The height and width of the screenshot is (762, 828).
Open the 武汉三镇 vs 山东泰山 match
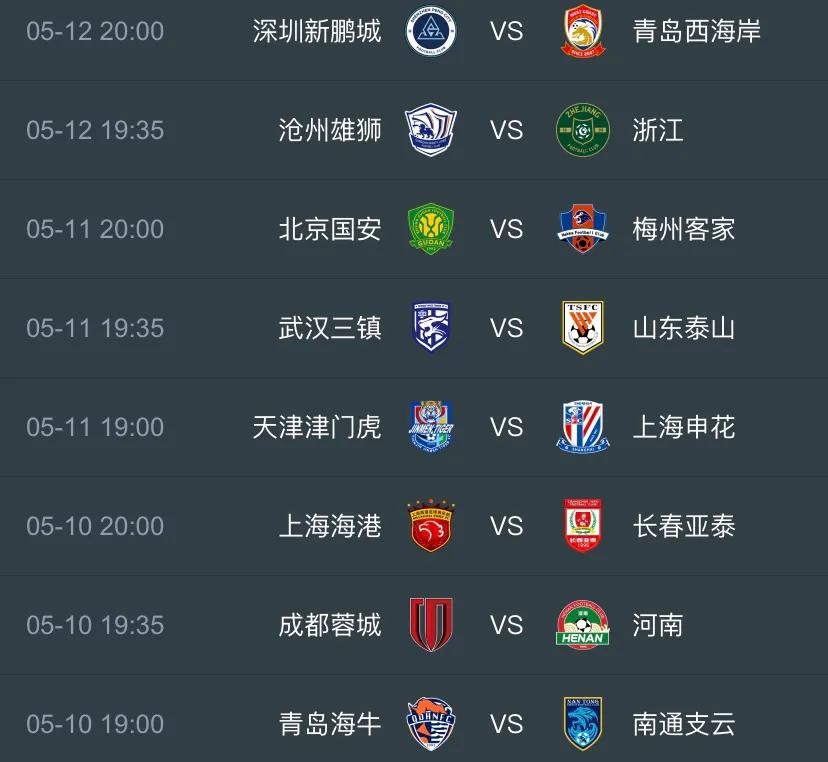click(x=506, y=328)
